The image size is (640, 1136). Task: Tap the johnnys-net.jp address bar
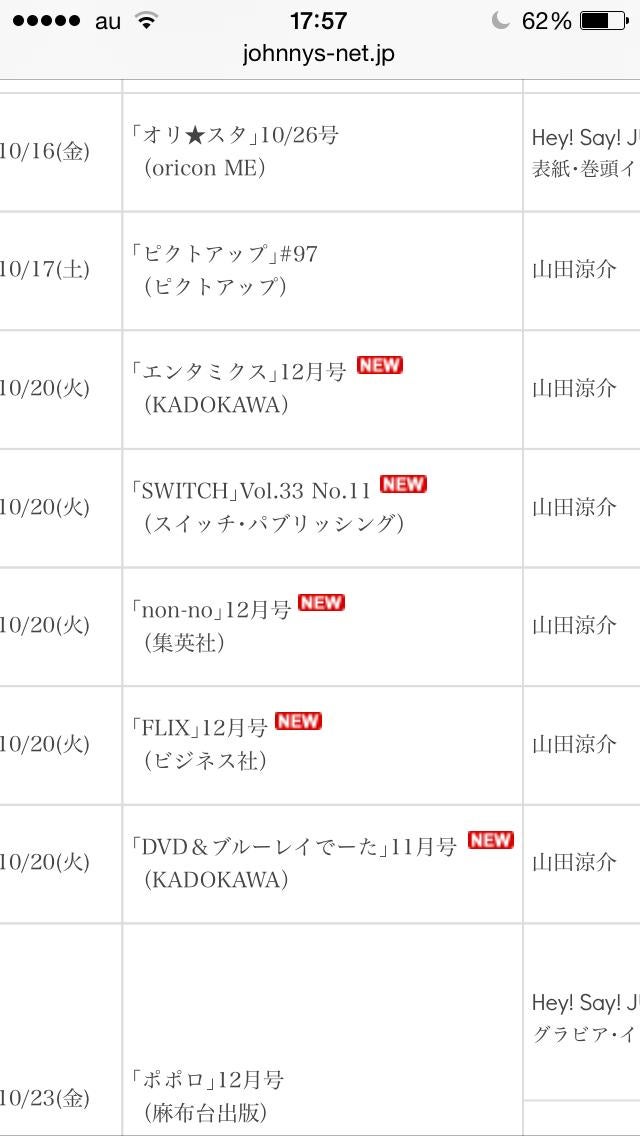(319, 55)
